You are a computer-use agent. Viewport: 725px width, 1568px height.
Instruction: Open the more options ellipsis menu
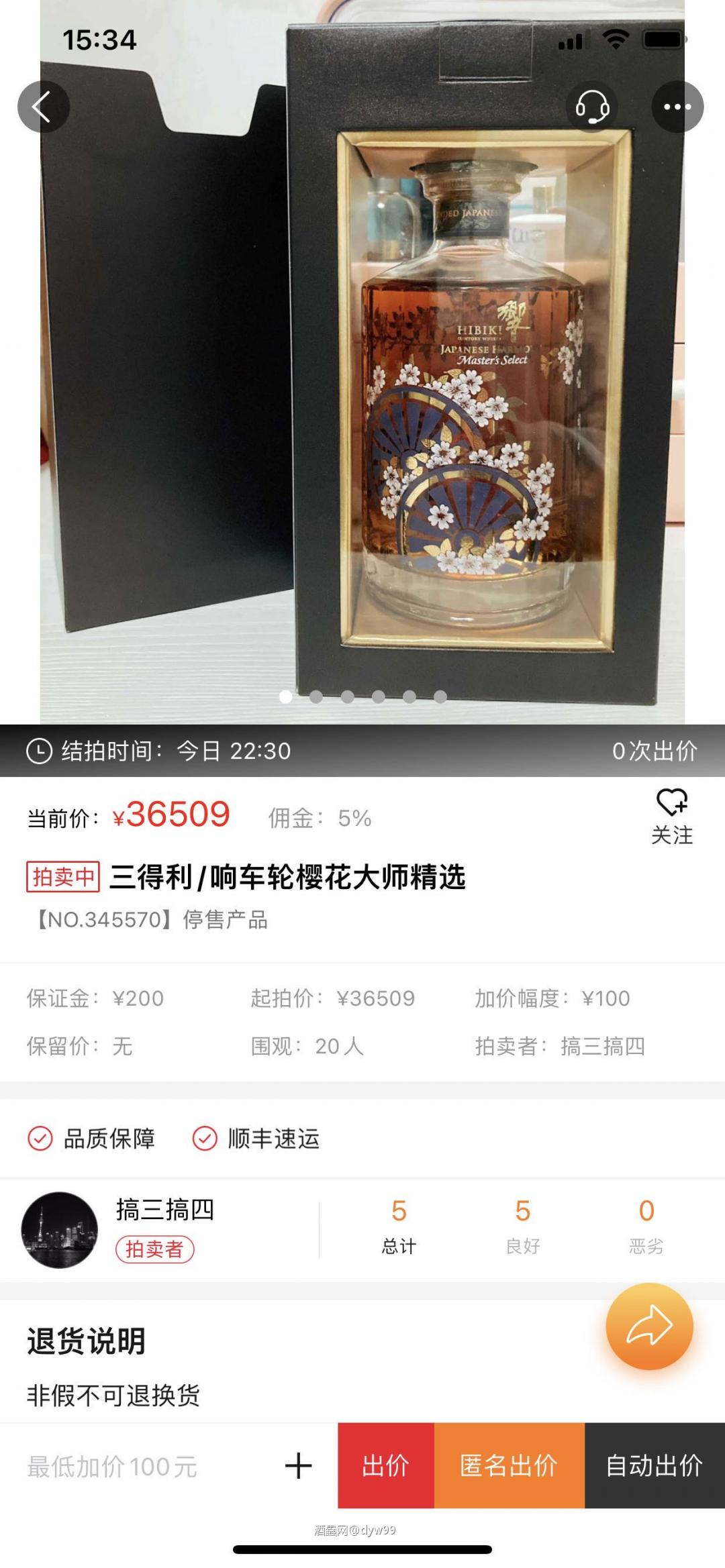pyautogui.click(x=677, y=106)
